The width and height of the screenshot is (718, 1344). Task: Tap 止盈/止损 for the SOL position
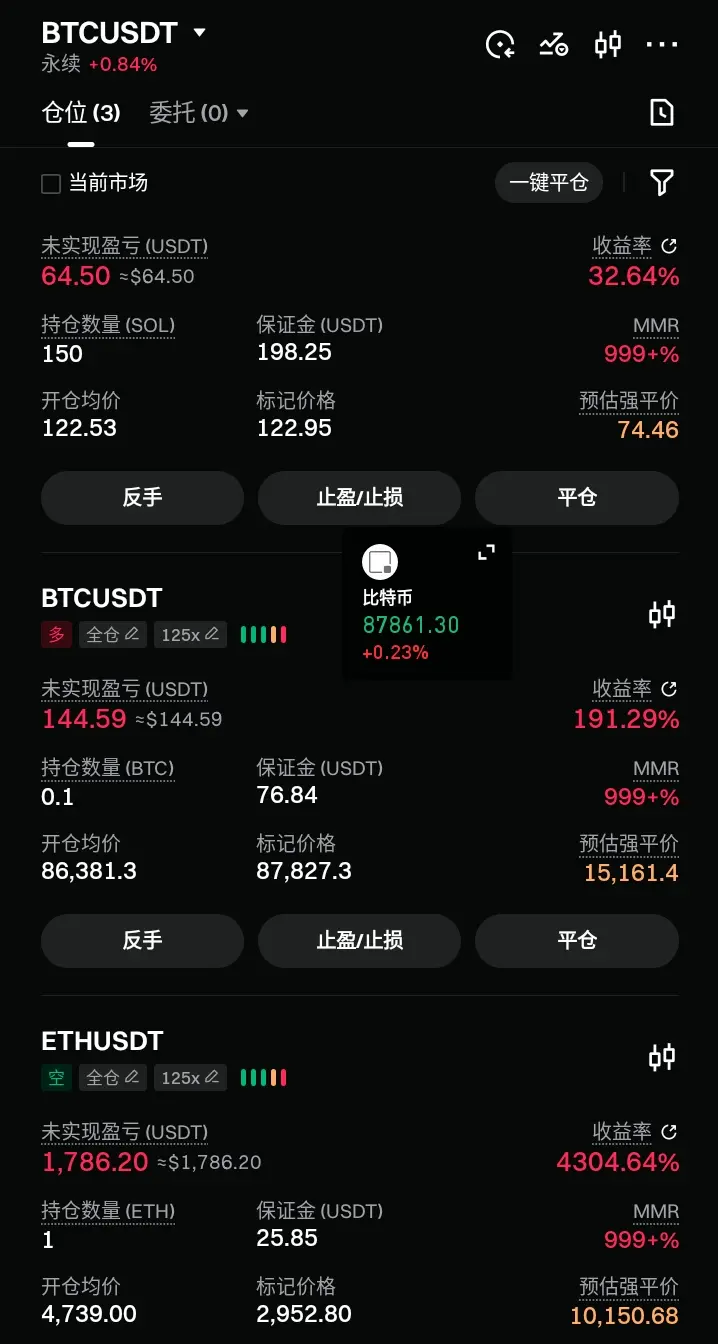tap(359, 498)
